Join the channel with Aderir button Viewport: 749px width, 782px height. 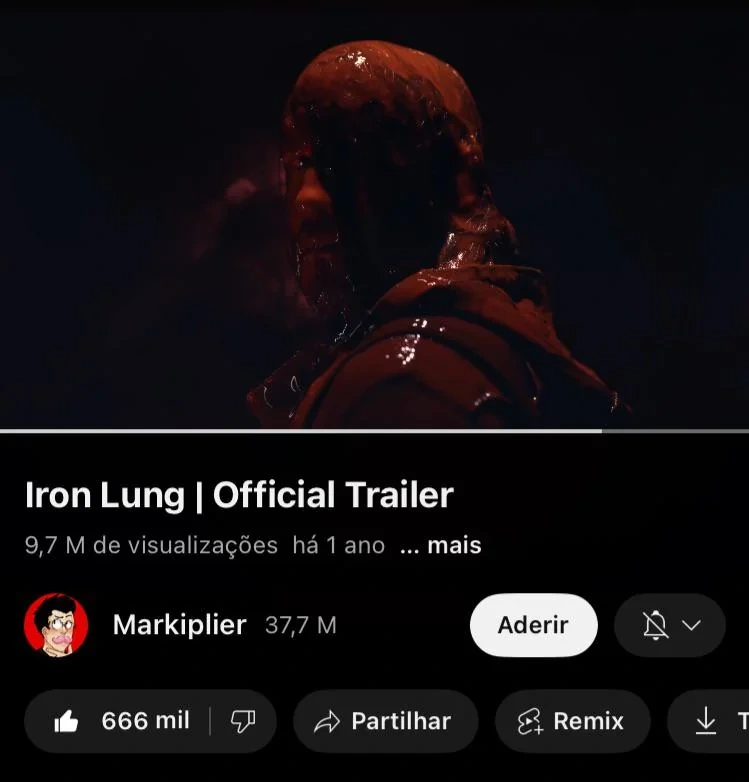[533, 626]
